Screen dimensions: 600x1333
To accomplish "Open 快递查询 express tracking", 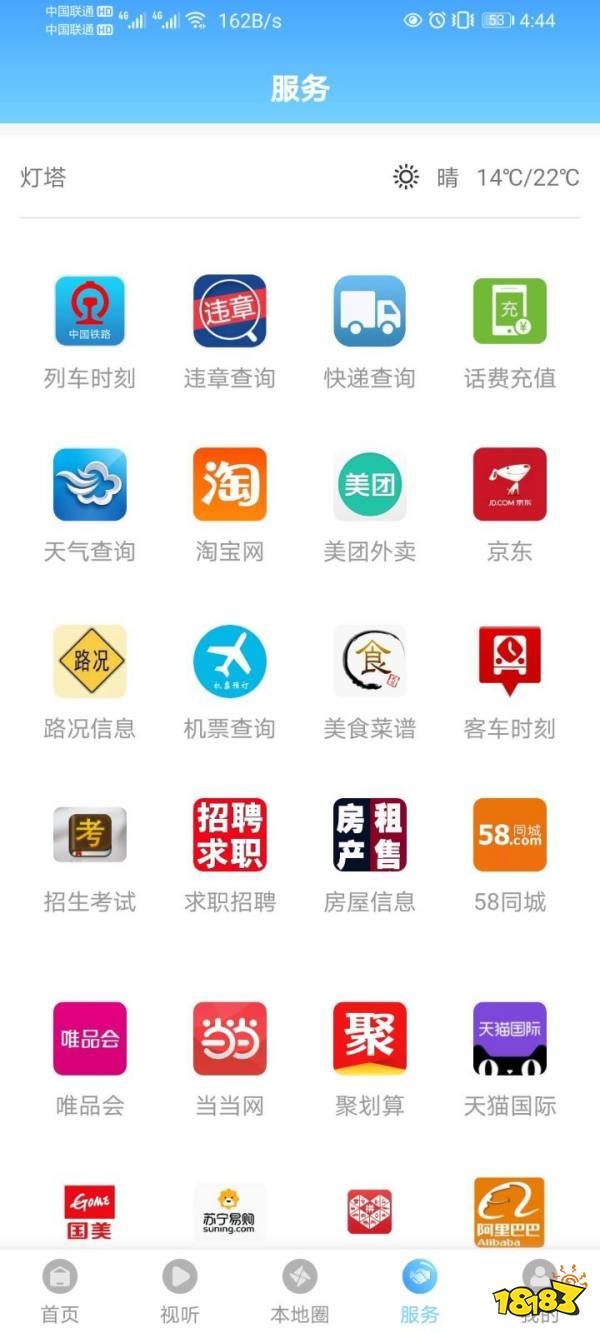I will point(370,311).
